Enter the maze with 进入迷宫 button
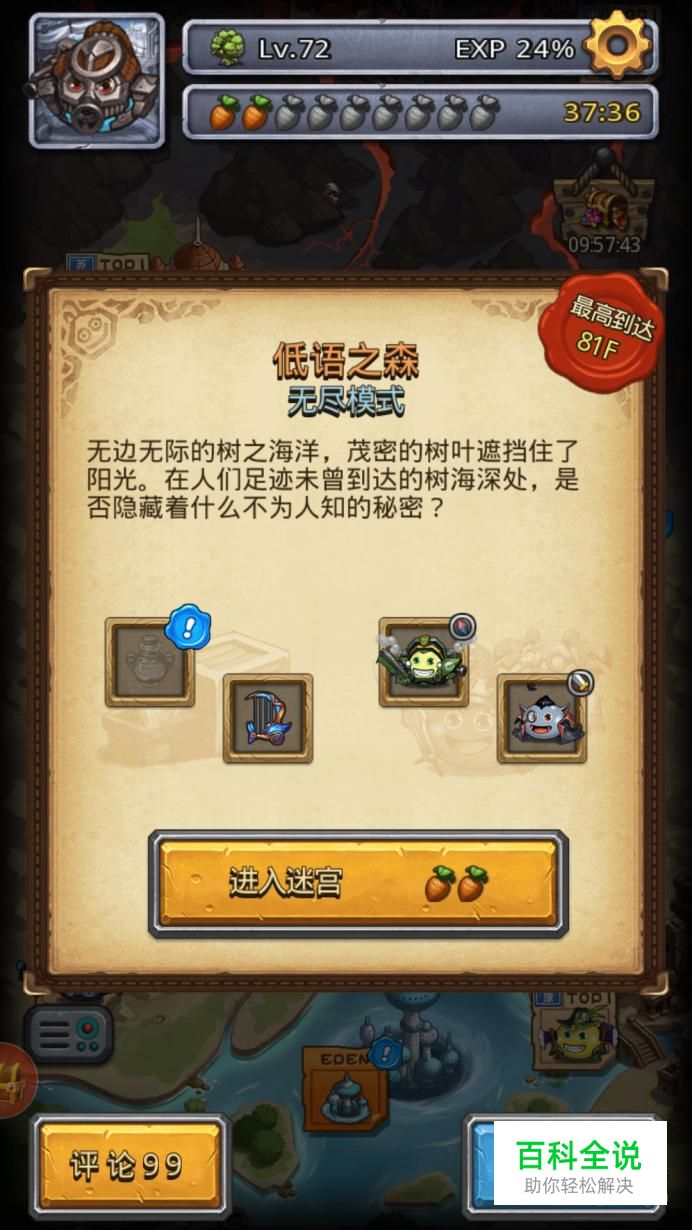The width and height of the screenshot is (692, 1230). [x=358, y=883]
